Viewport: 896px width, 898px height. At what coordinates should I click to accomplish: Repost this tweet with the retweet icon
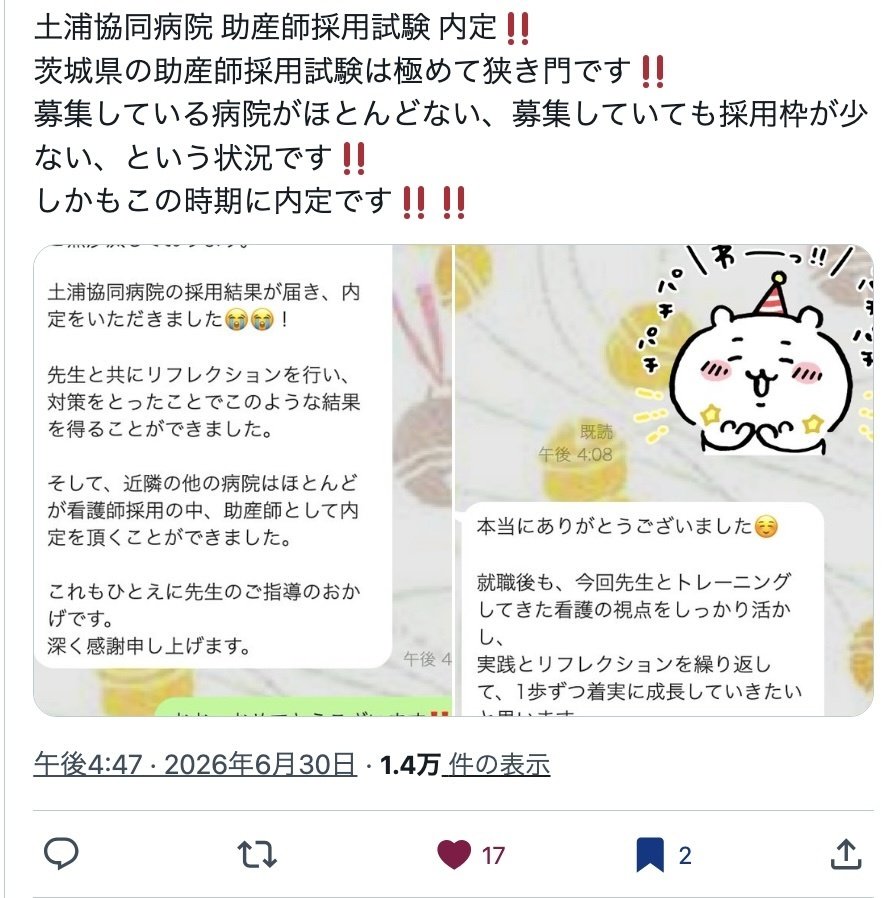point(257,854)
